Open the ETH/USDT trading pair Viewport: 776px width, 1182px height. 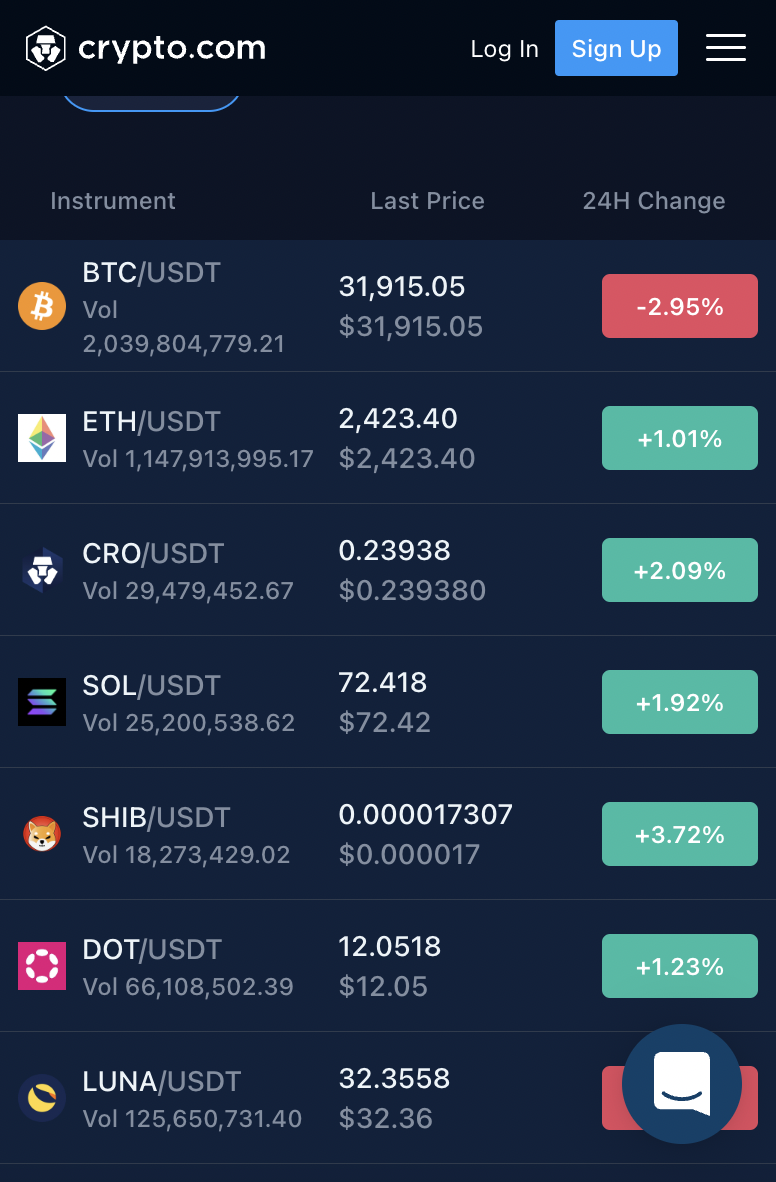coord(151,422)
